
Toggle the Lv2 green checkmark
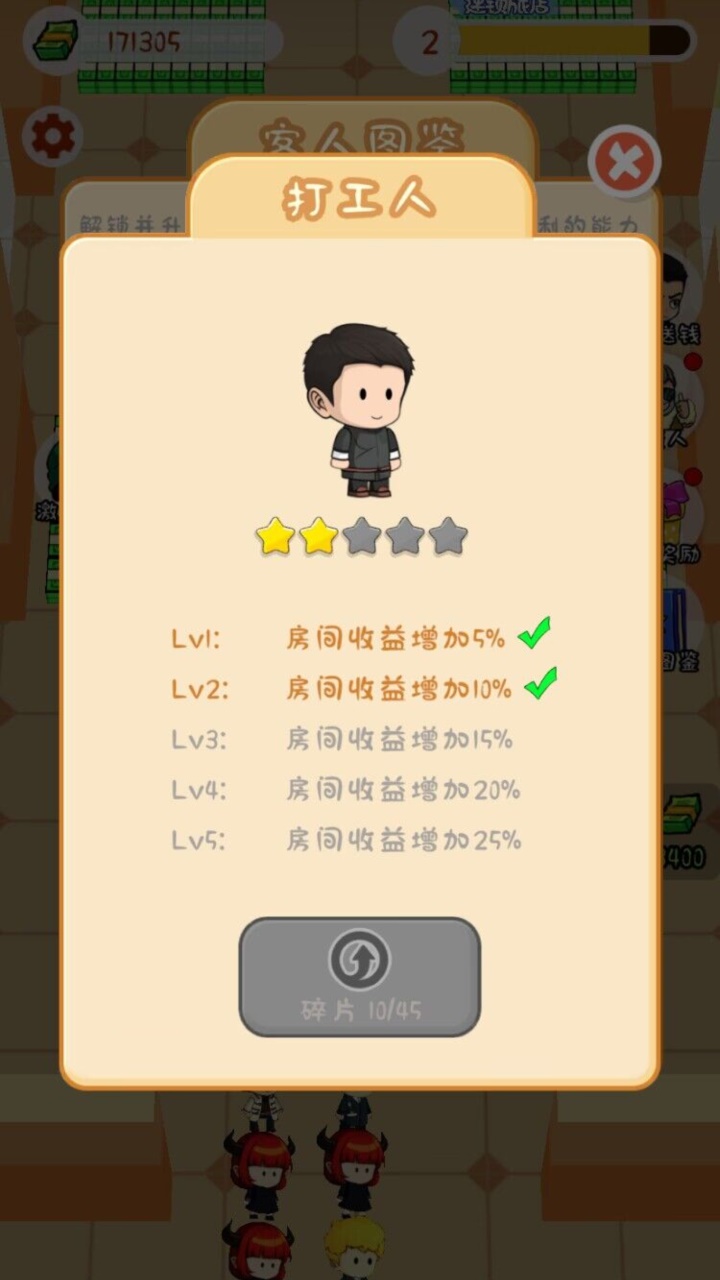click(542, 683)
